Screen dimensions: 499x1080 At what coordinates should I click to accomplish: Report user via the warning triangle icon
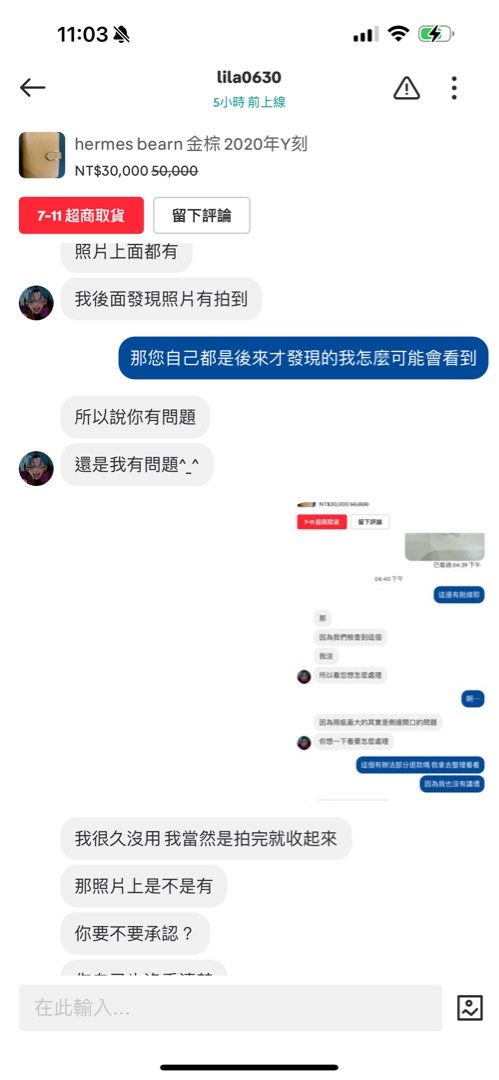(x=406, y=87)
